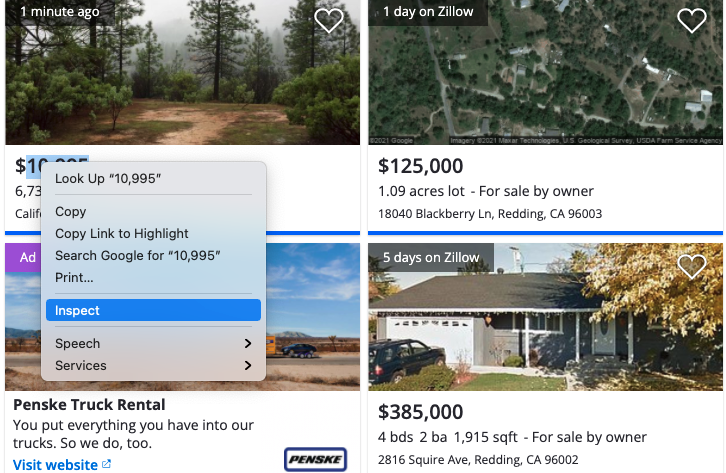
Task: Save the $10,995 listing with the heart
Action: [328, 20]
